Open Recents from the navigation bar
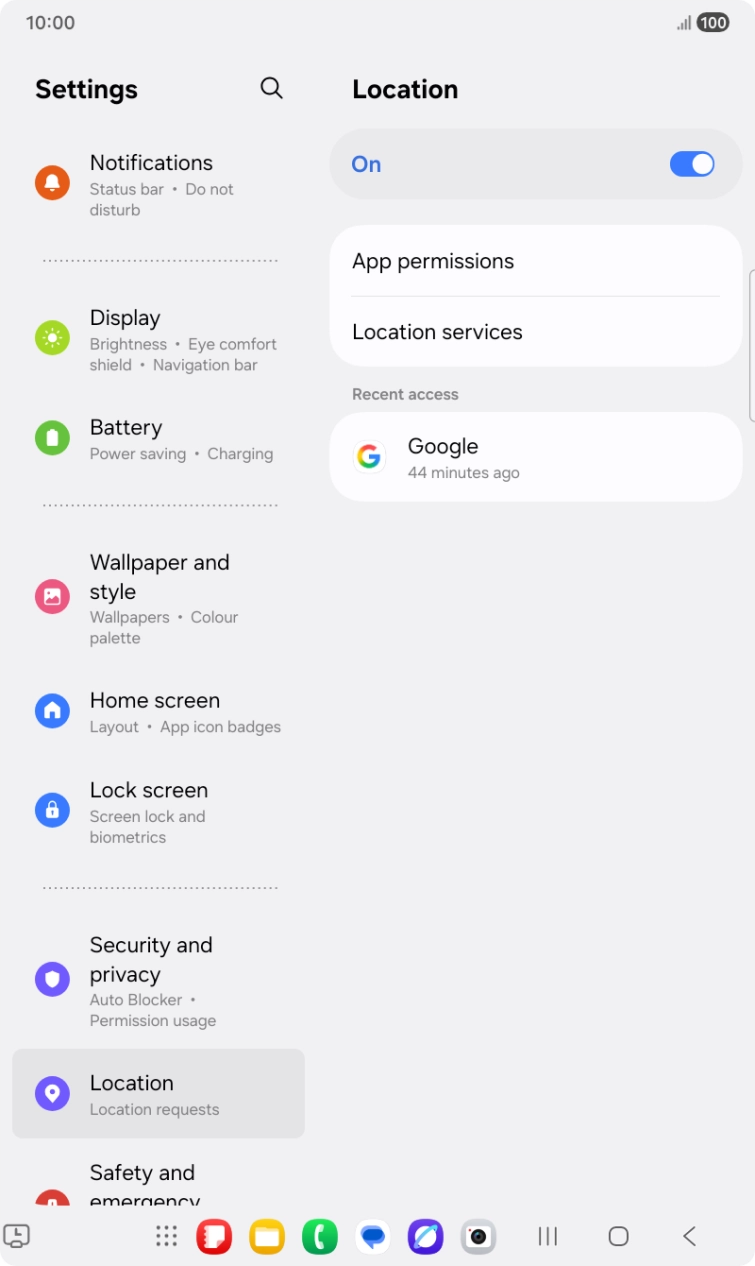 tap(547, 1237)
